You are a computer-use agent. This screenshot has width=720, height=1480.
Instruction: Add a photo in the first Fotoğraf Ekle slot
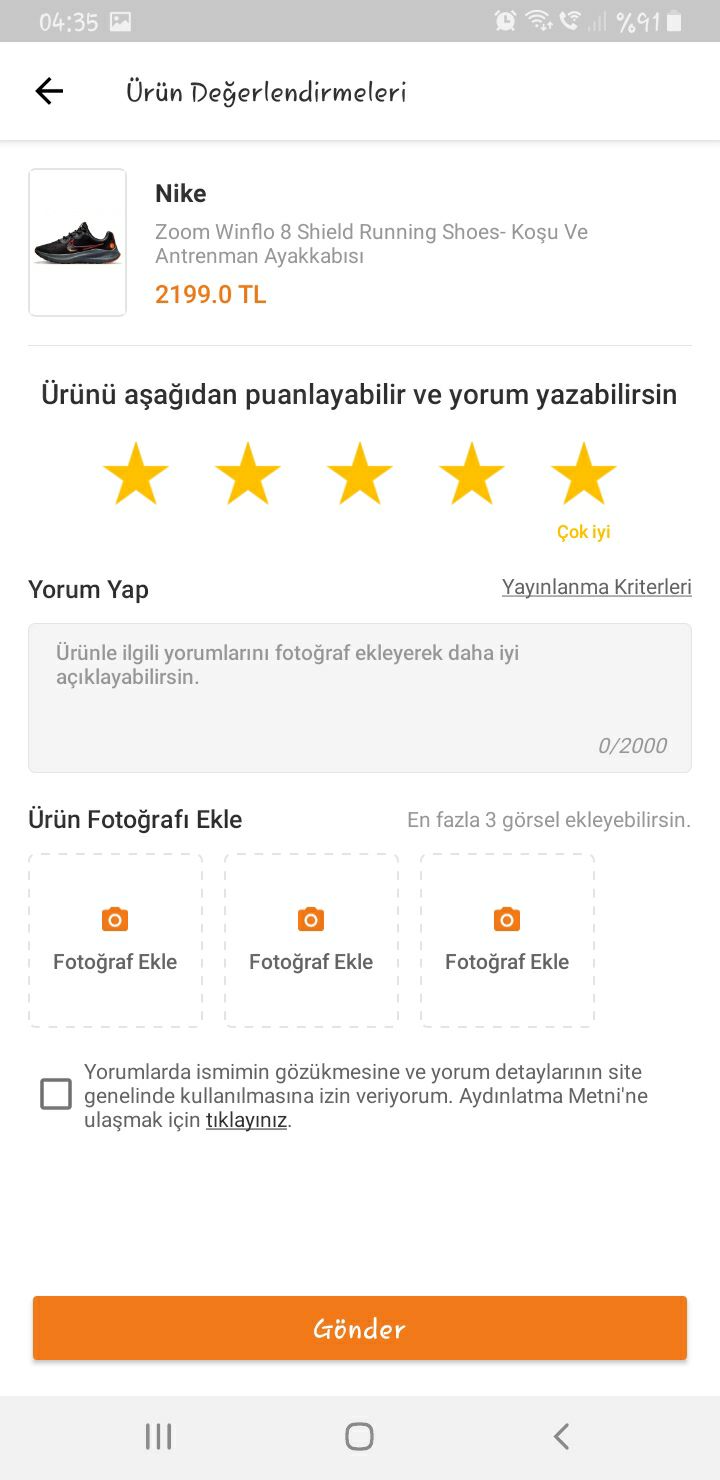[115, 940]
